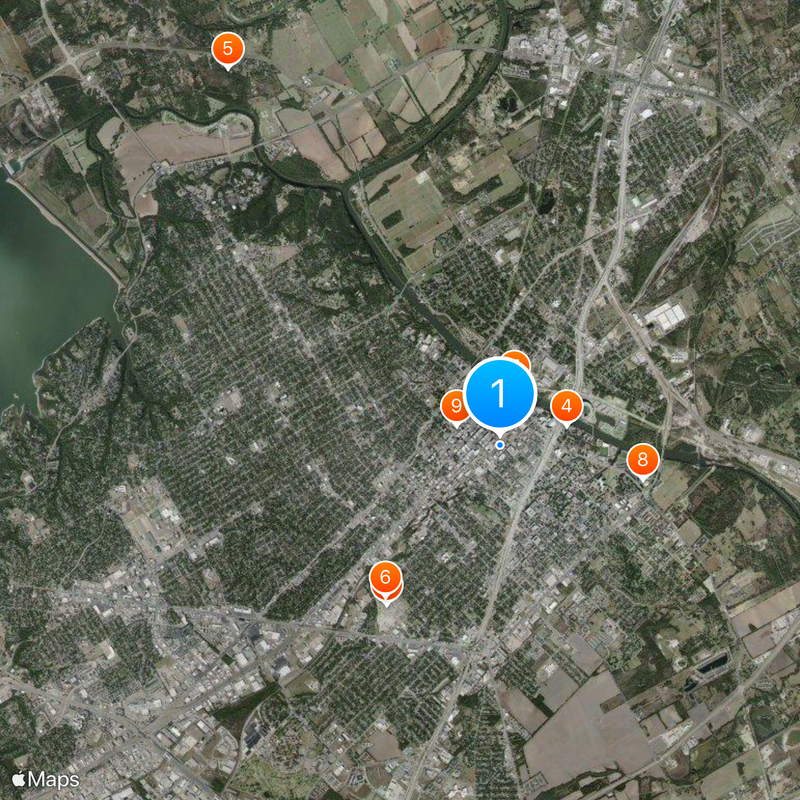Select map pin number 5
The image size is (800, 800).
tap(228, 48)
